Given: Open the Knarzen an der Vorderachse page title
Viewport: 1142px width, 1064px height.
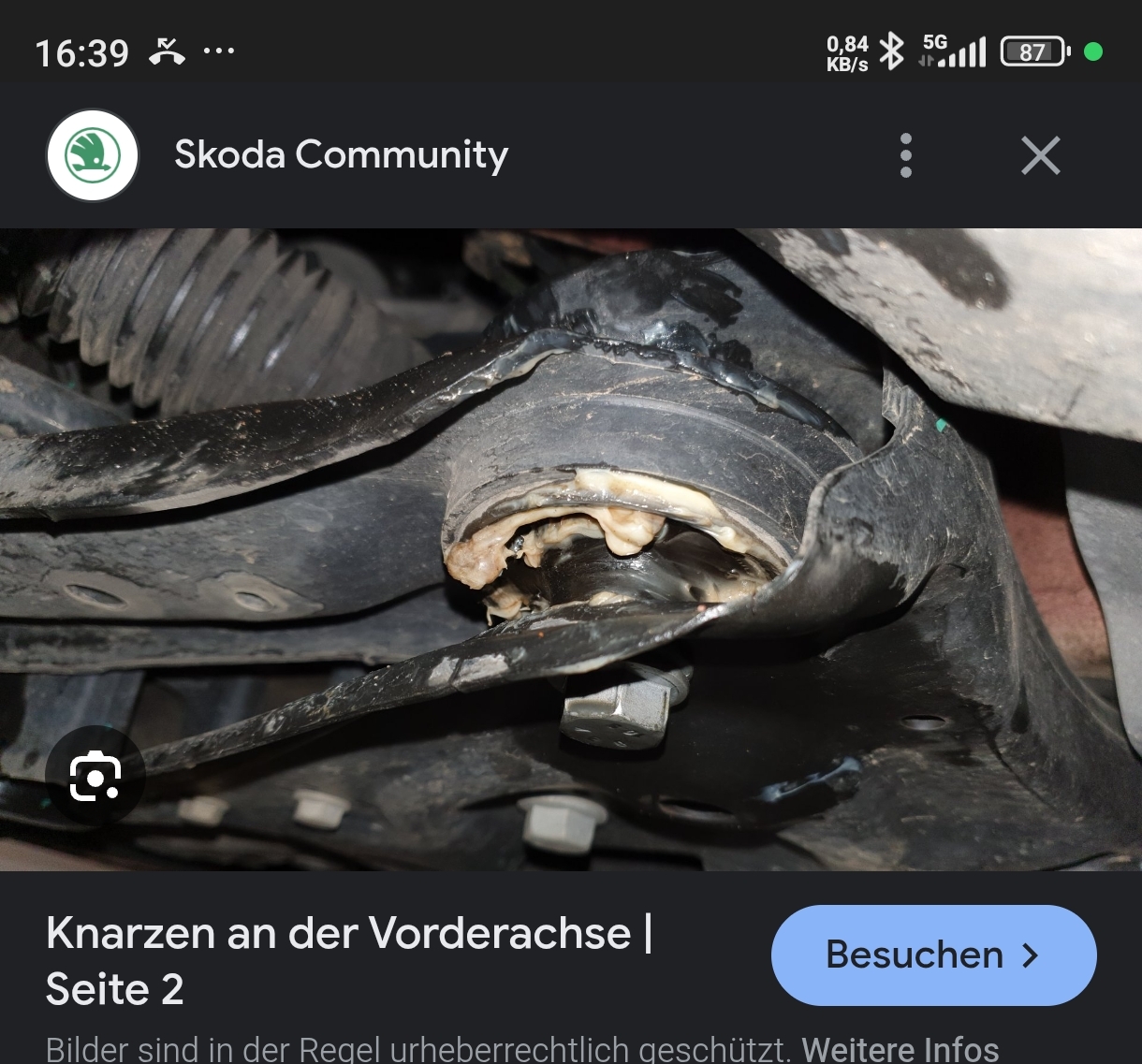Looking at the screenshot, I should 348,960.
